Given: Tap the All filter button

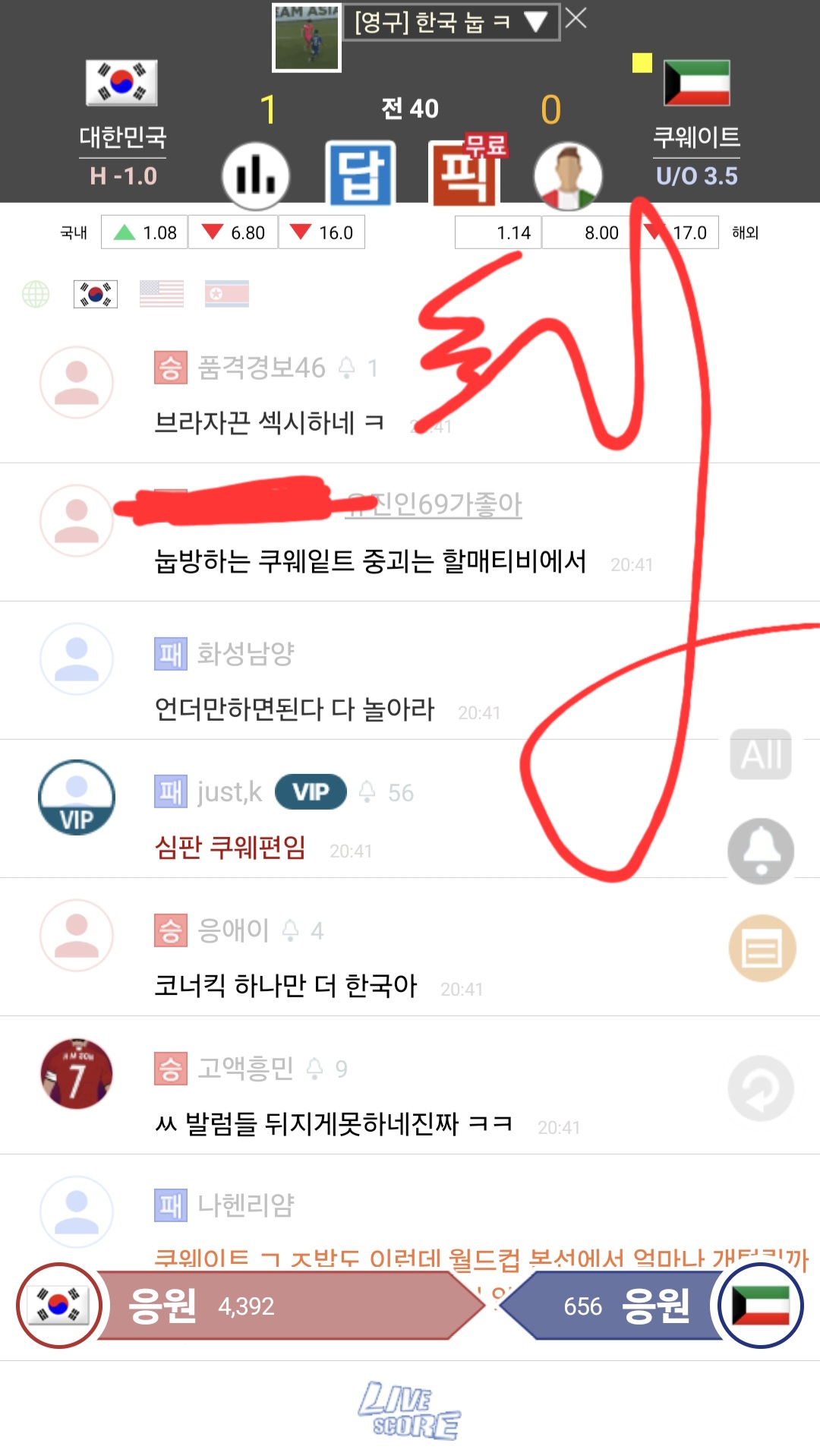Looking at the screenshot, I should 761,754.
